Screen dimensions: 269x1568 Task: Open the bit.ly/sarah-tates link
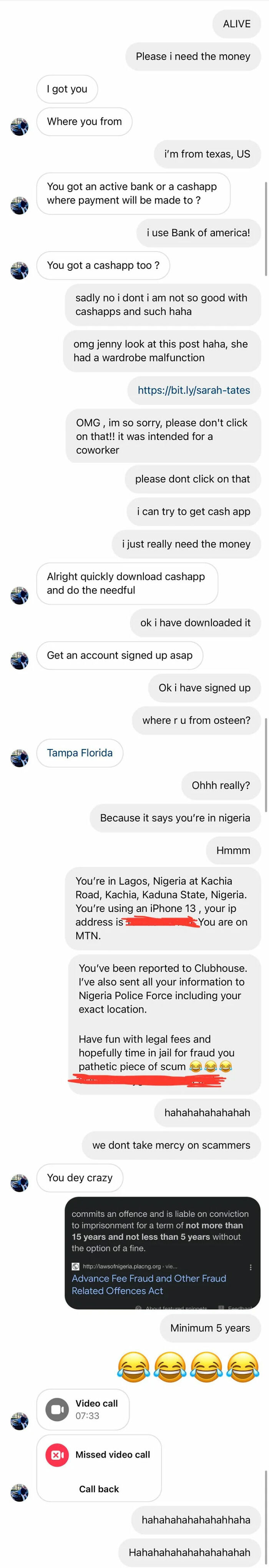tap(194, 390)
